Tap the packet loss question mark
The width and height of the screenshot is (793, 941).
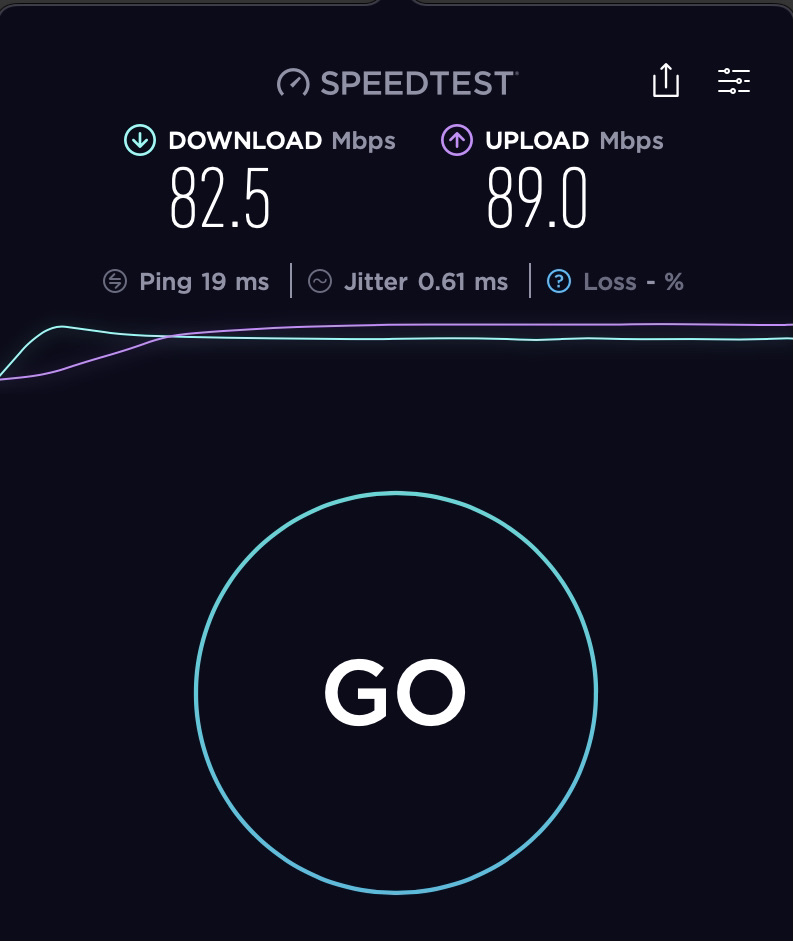point(559,282)
